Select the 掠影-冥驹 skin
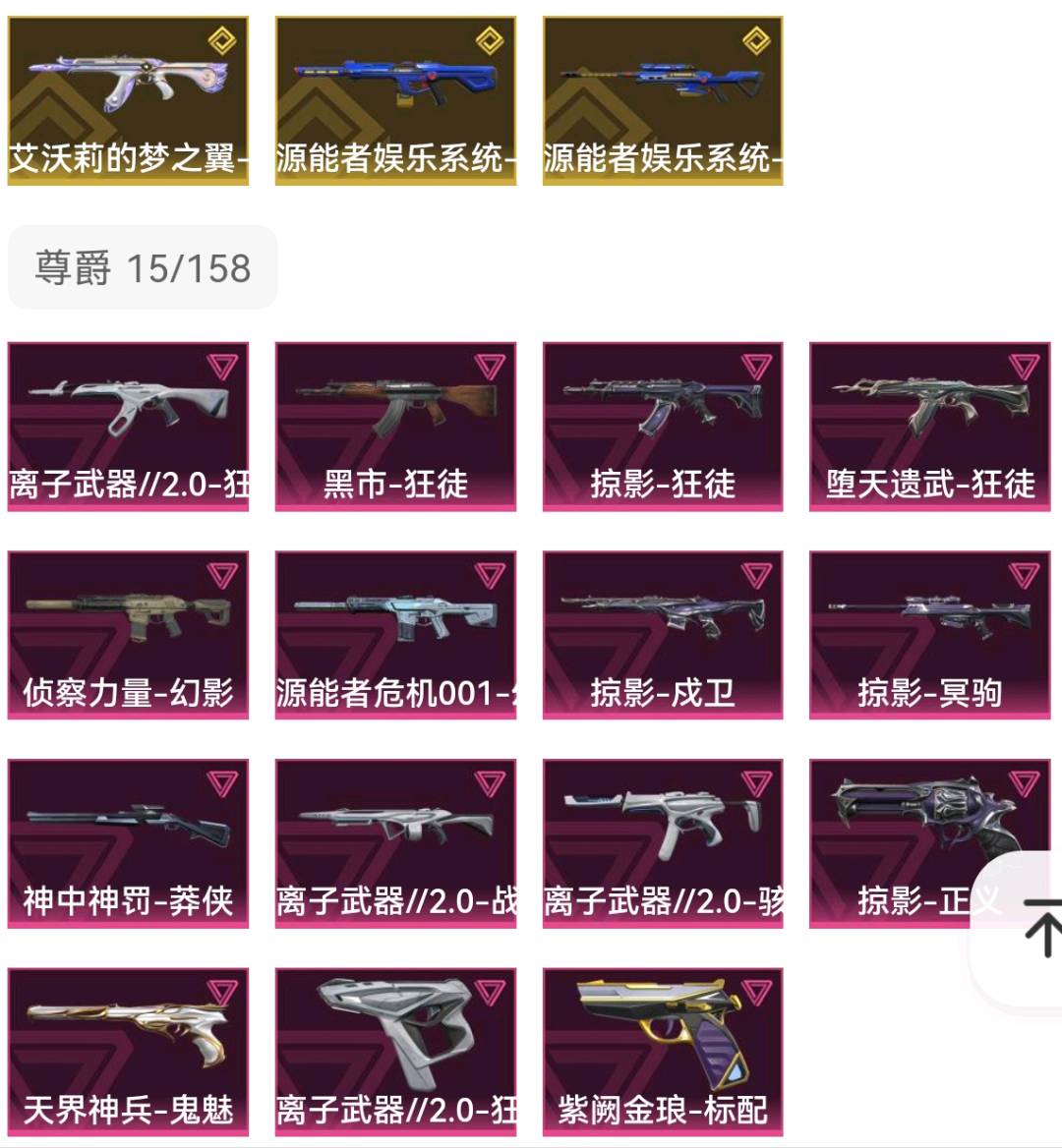The width and height of the screenshot is (1062, 1148). 929,634
